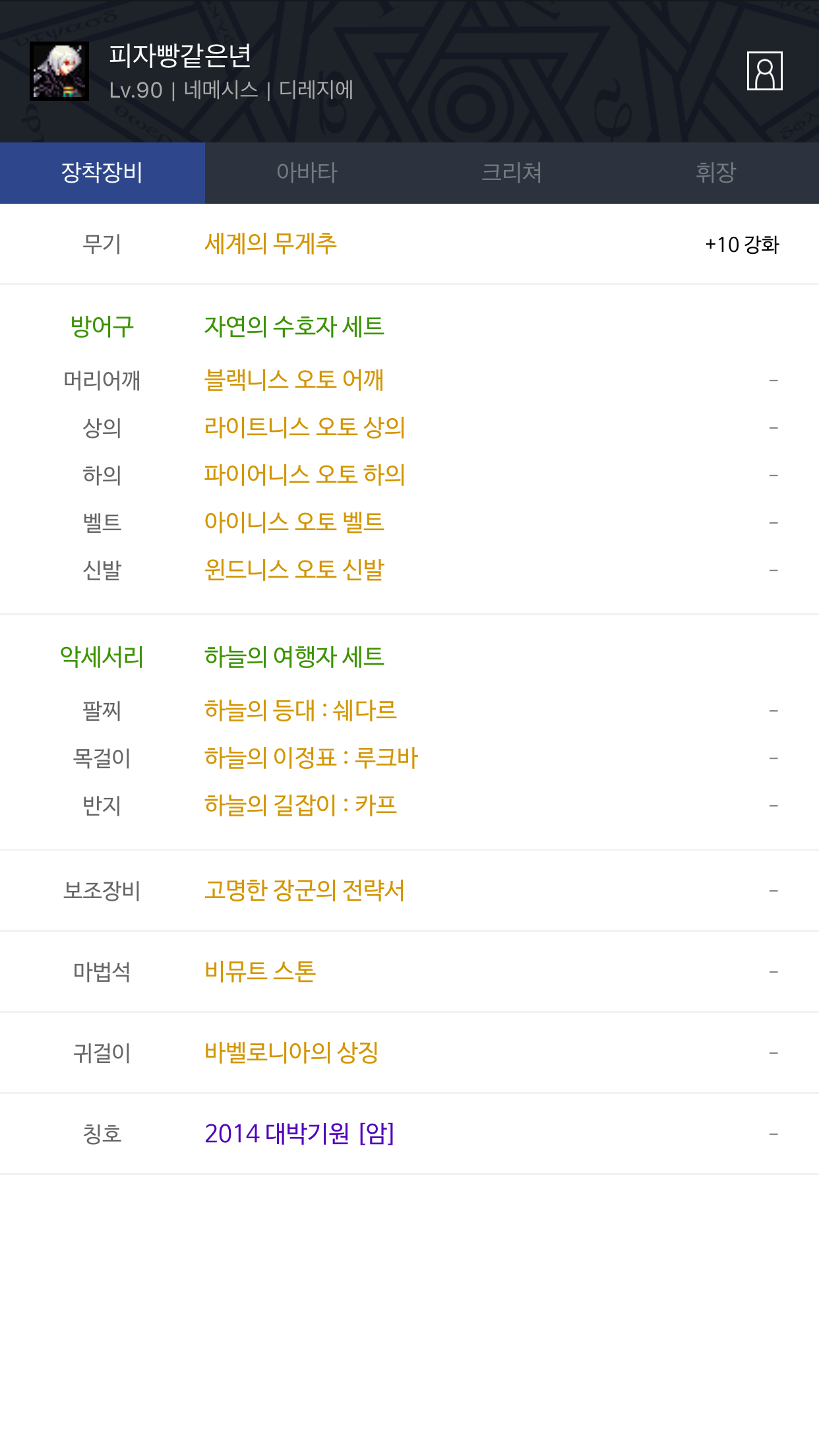View 블랙니스 오토 어깨 details
Image resolution: width=819 pixels, height=1456 pixels.
coord(294,380)
